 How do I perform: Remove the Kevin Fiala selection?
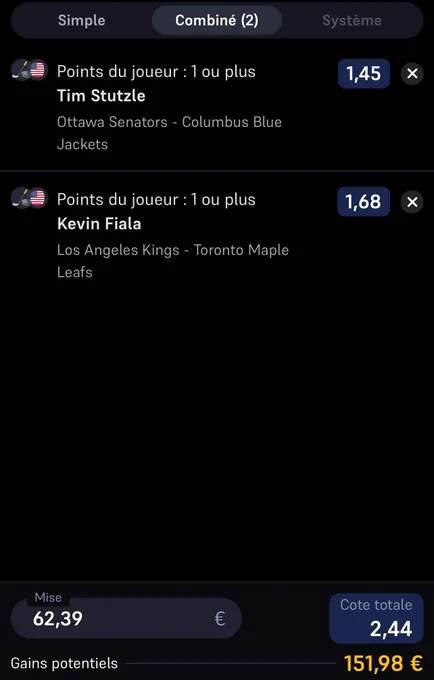pyautogui.click(x=412, y=202)
